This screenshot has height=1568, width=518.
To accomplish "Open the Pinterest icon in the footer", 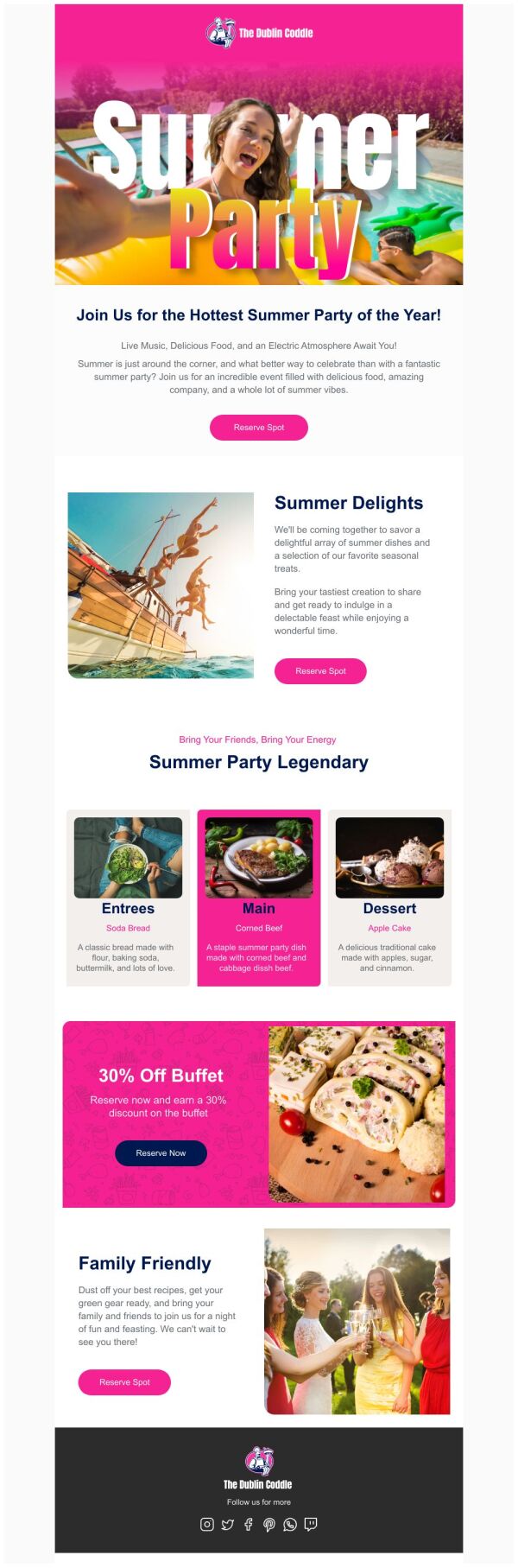I will coord(269,1524).
